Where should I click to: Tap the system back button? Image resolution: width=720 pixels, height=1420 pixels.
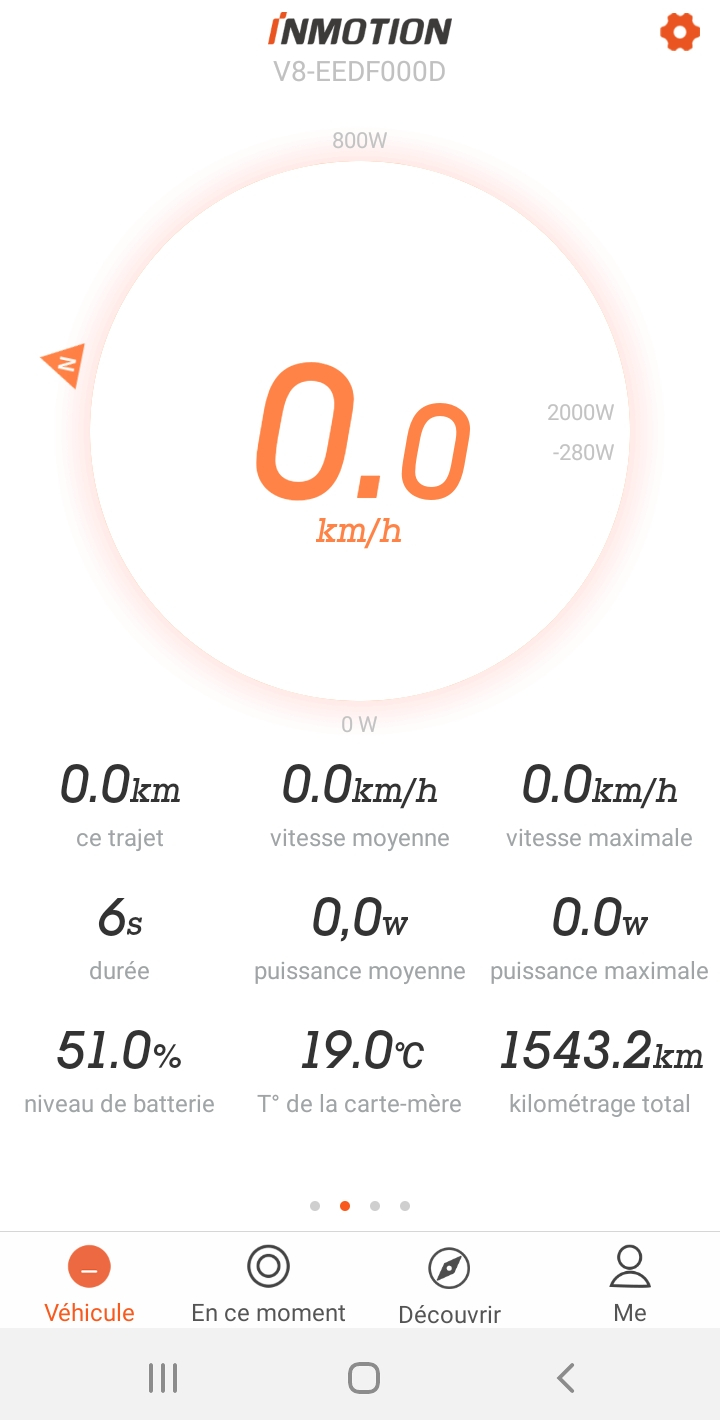coord(566,1378)
